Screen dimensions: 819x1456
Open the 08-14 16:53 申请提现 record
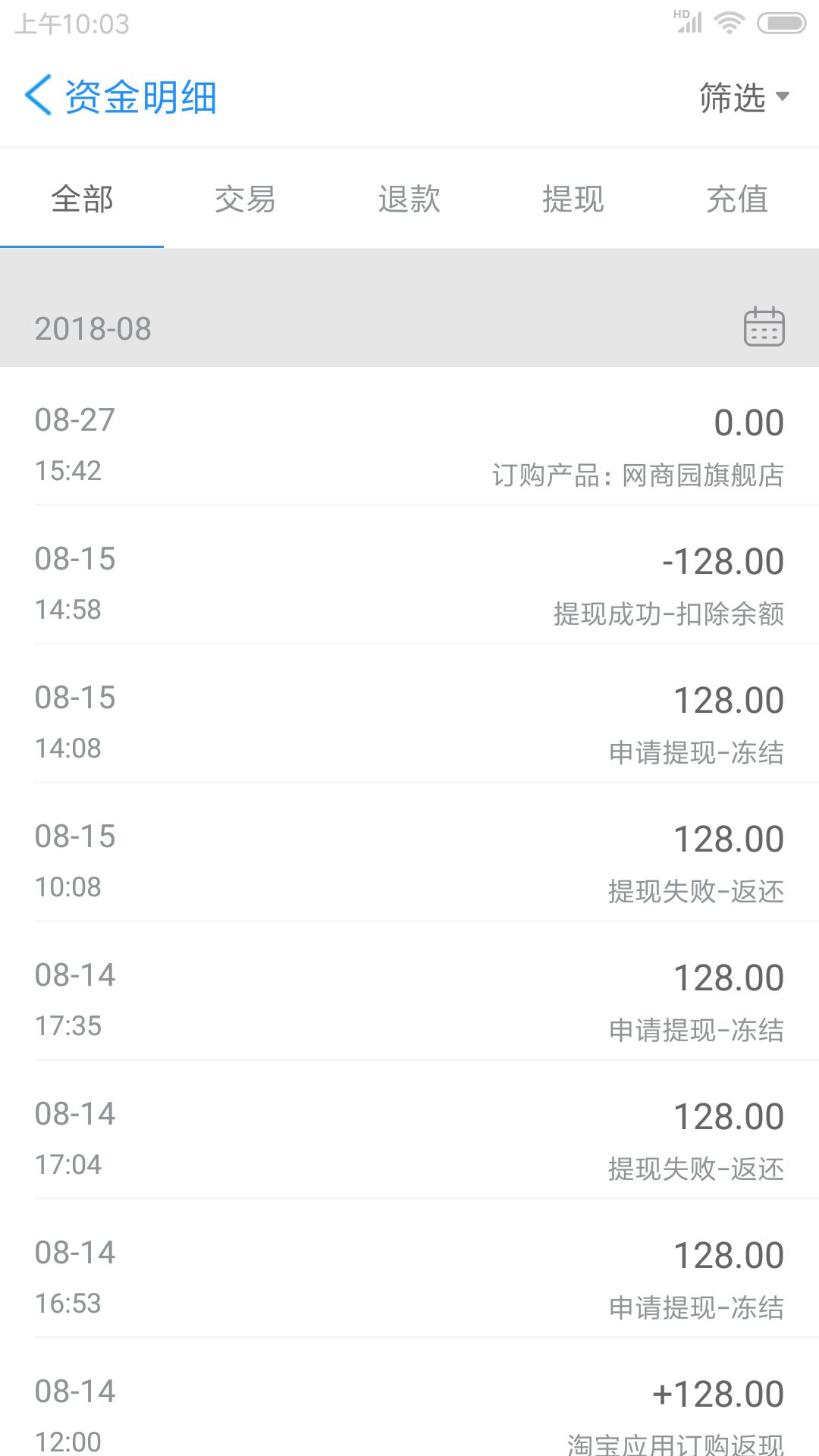409,1278
